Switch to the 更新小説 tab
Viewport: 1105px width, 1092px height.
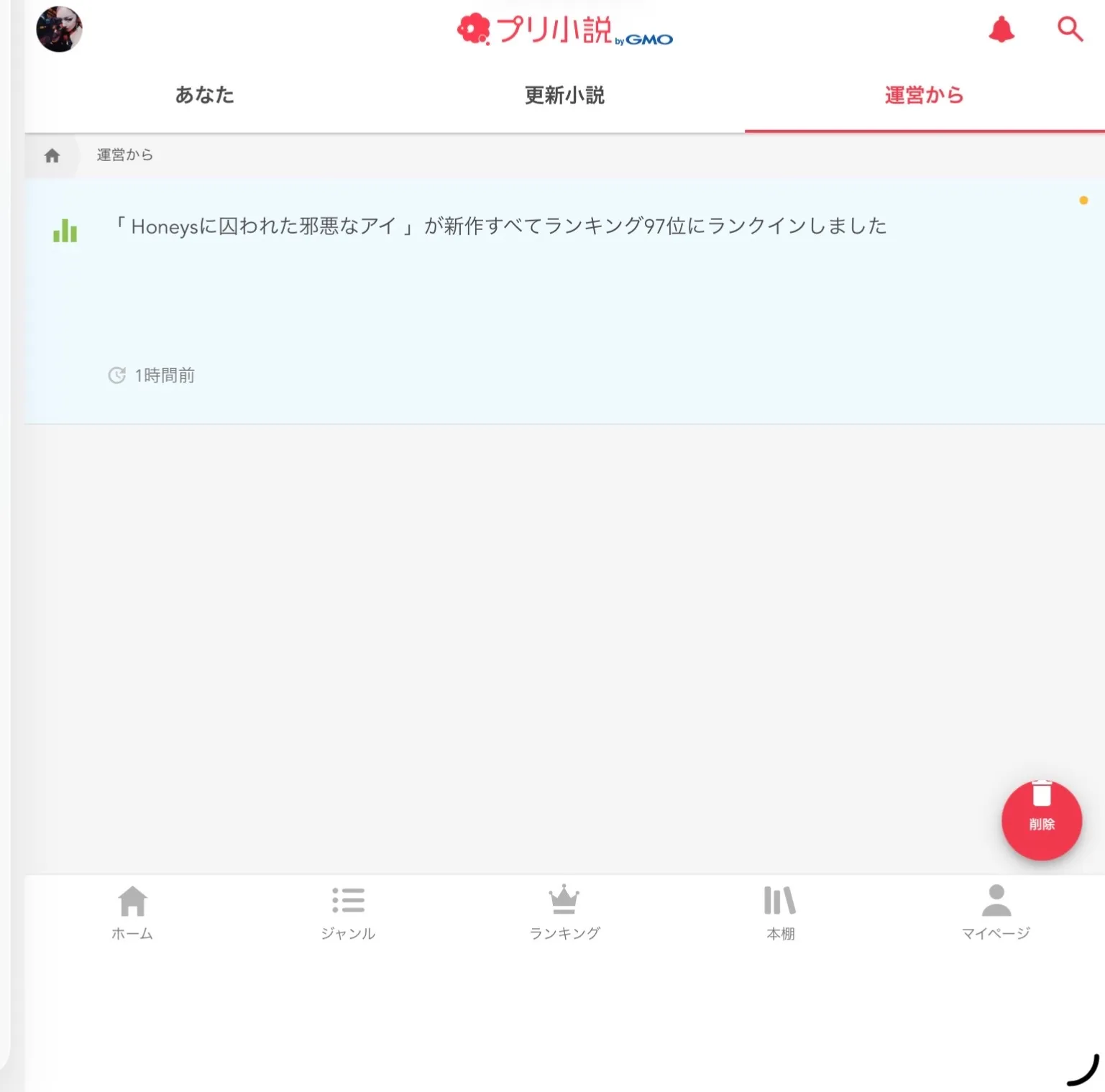coord(564,95)
